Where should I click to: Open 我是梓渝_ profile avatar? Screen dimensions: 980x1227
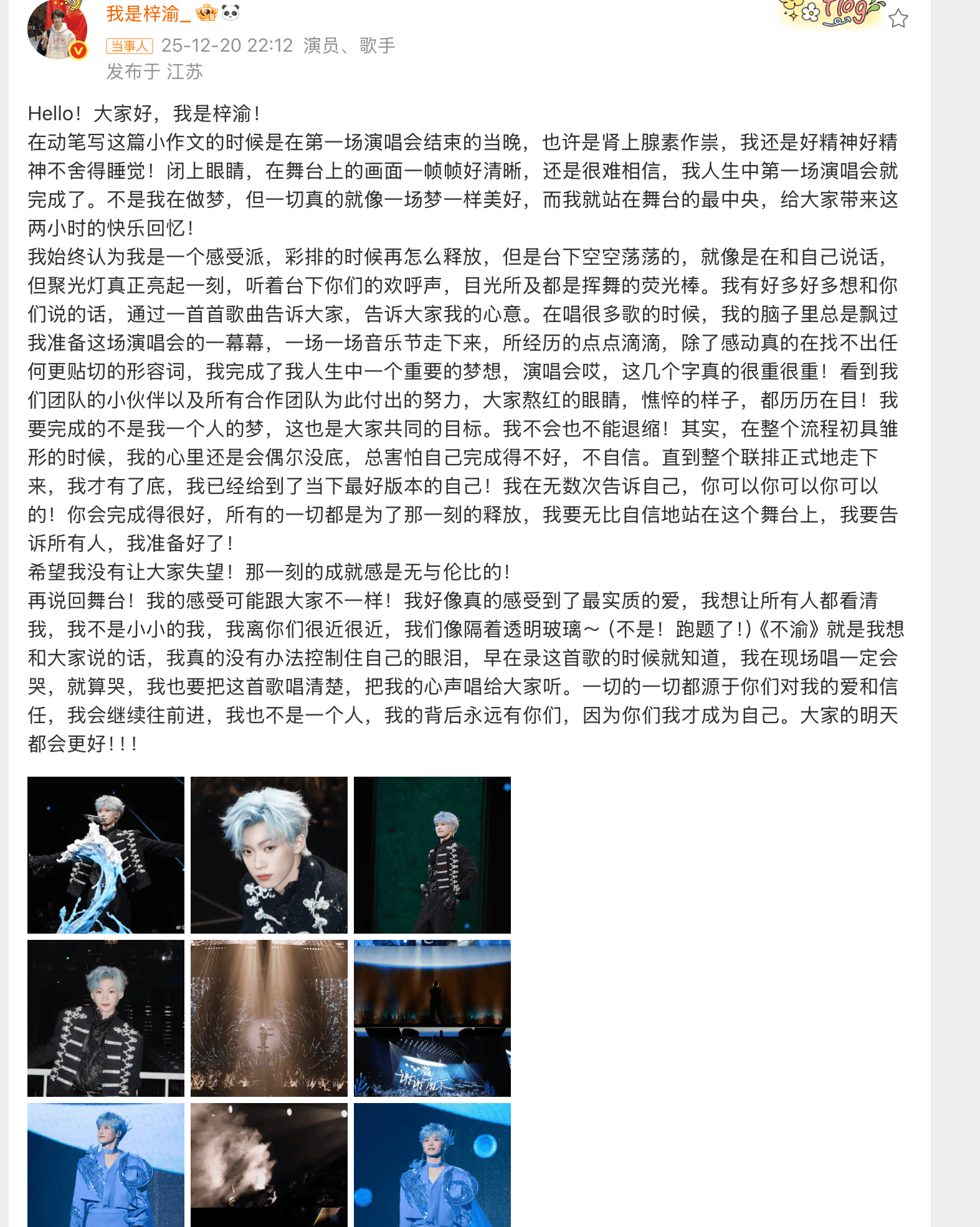click(57, 30)
